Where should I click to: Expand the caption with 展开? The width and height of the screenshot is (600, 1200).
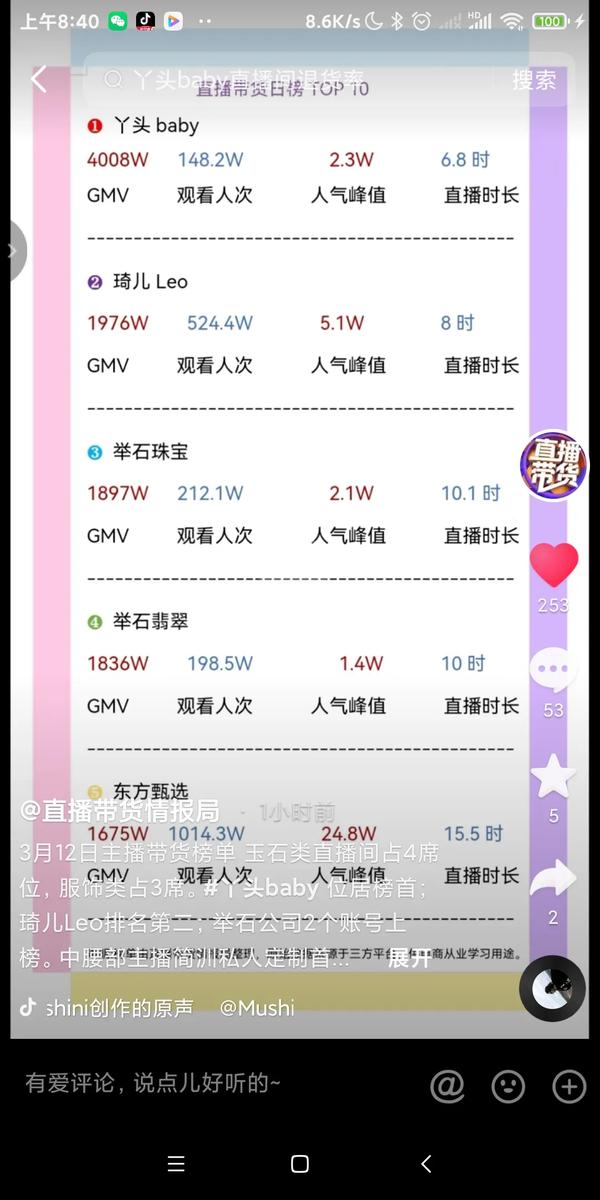pyautogui.click(x=410, y=957)
